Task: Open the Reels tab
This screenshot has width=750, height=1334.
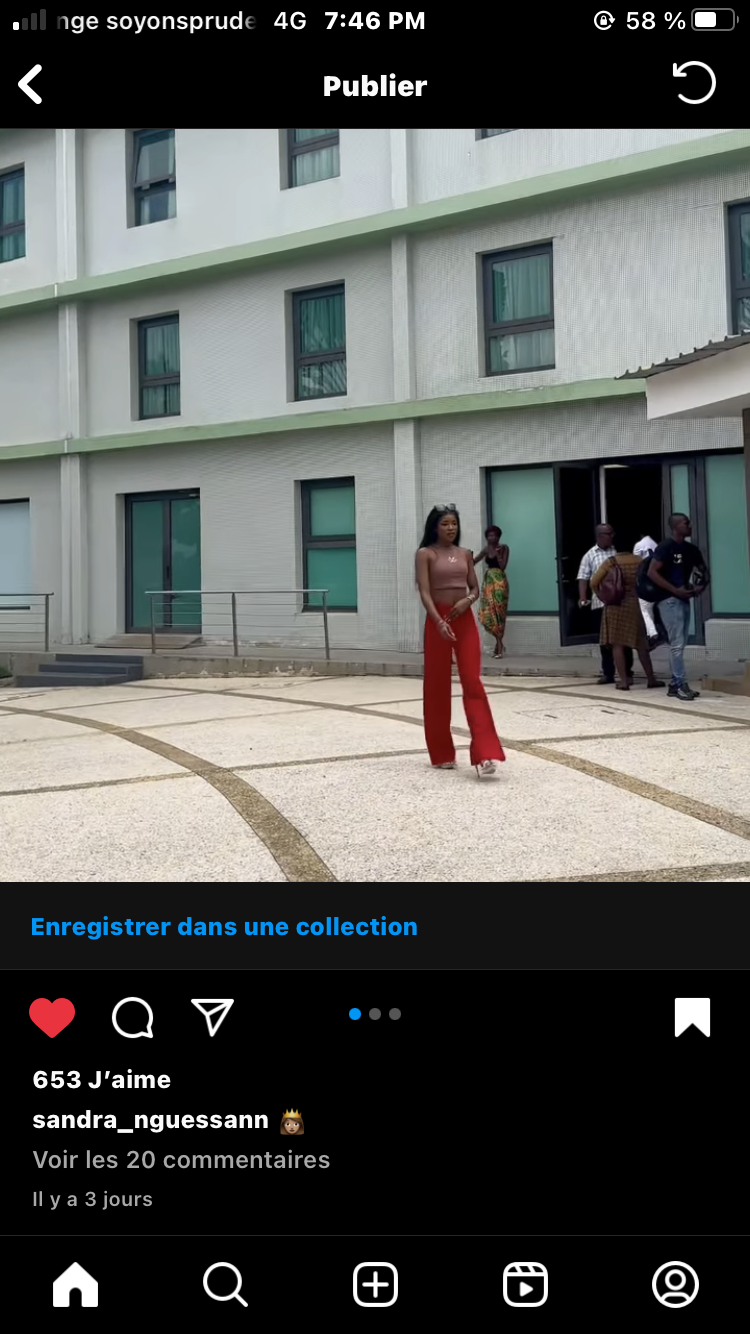Action: (525, 1285)
